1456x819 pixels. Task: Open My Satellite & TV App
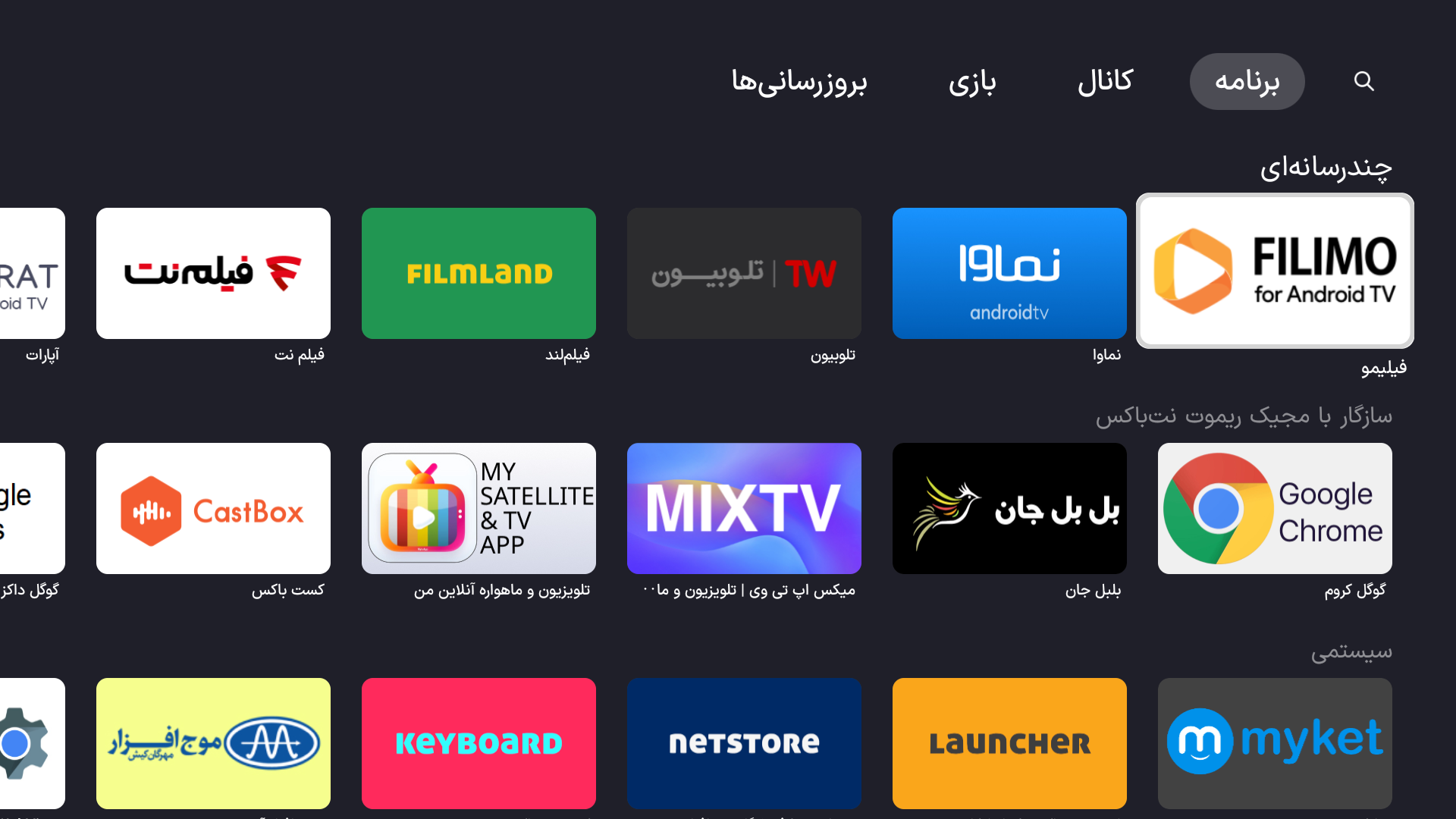click(479, 508)
